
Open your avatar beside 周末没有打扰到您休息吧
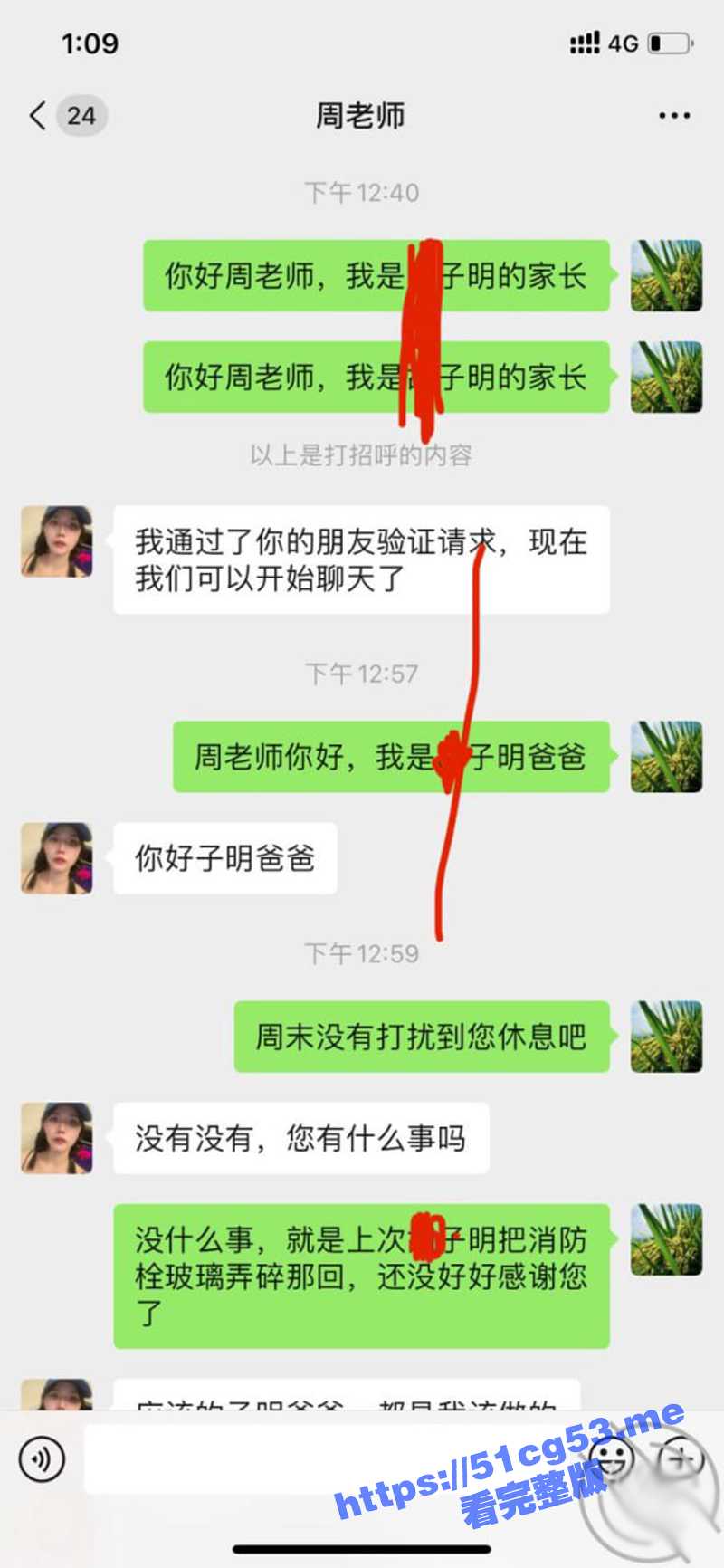[667, 1036]
